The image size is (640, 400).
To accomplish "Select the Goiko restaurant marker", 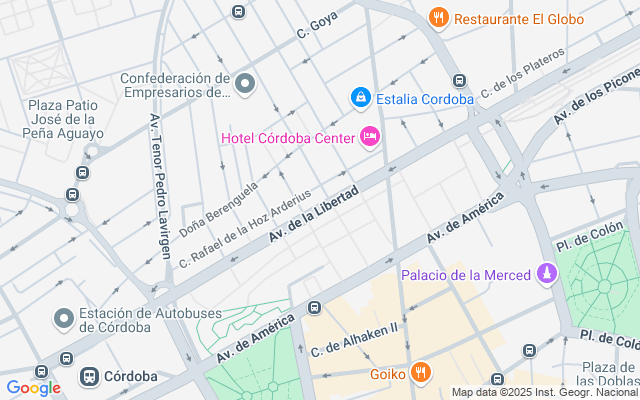I will (421, 372).
